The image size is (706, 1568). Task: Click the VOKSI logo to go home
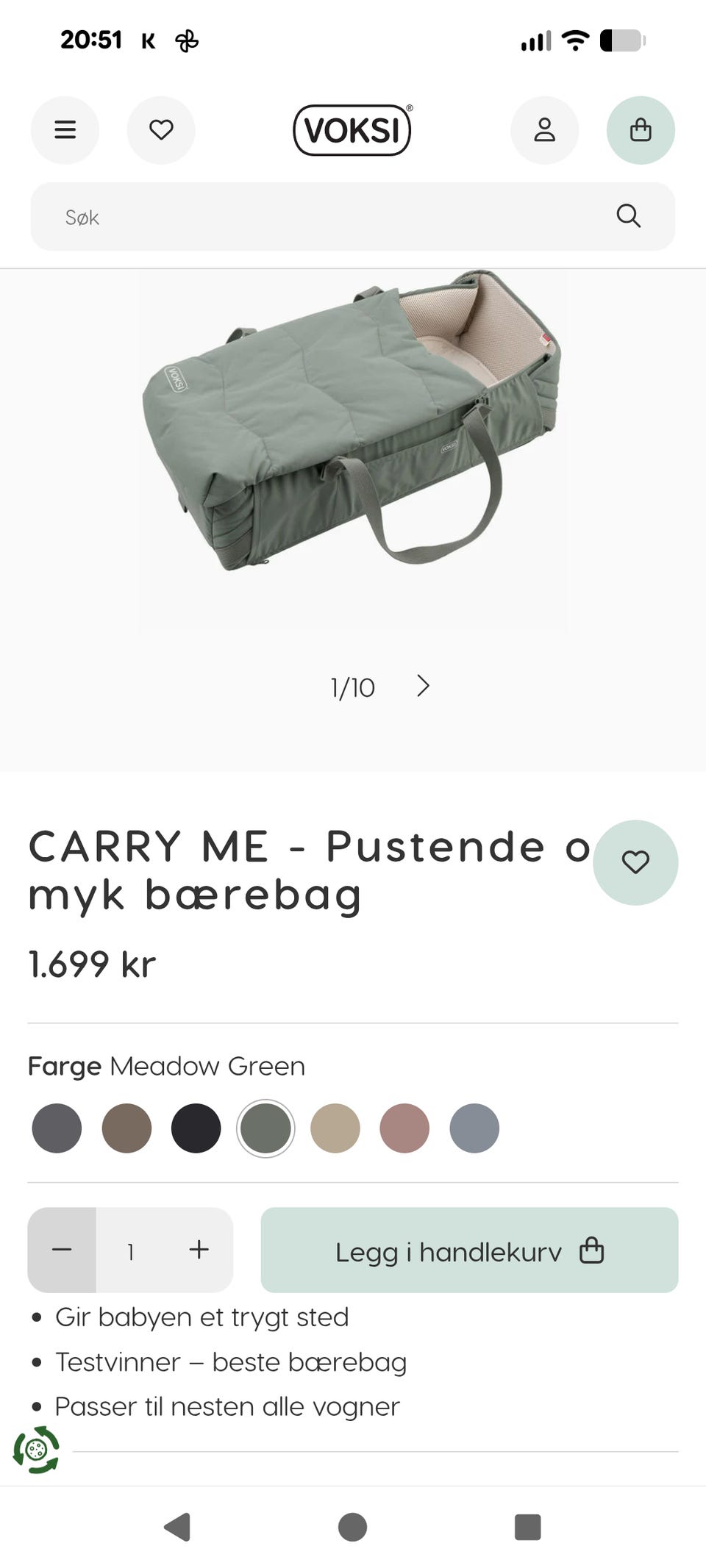tap(352, 129)
